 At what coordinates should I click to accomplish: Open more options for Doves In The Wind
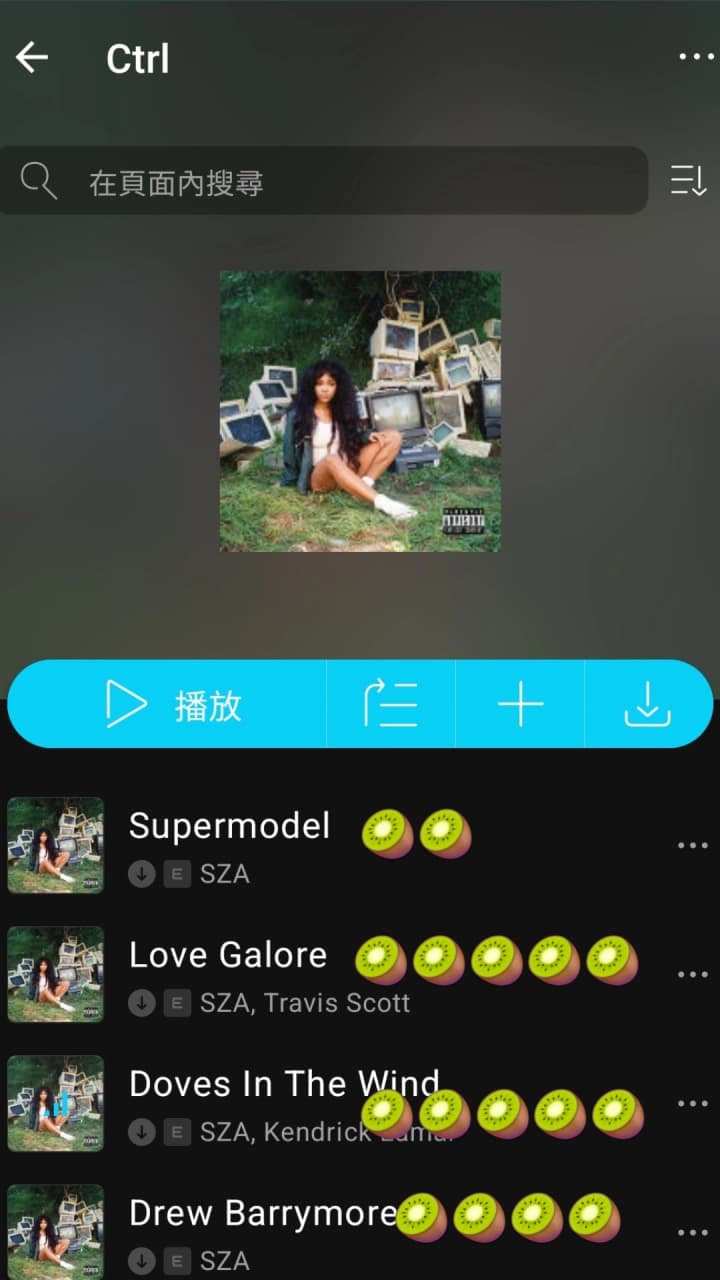[x=691, y=1103]
